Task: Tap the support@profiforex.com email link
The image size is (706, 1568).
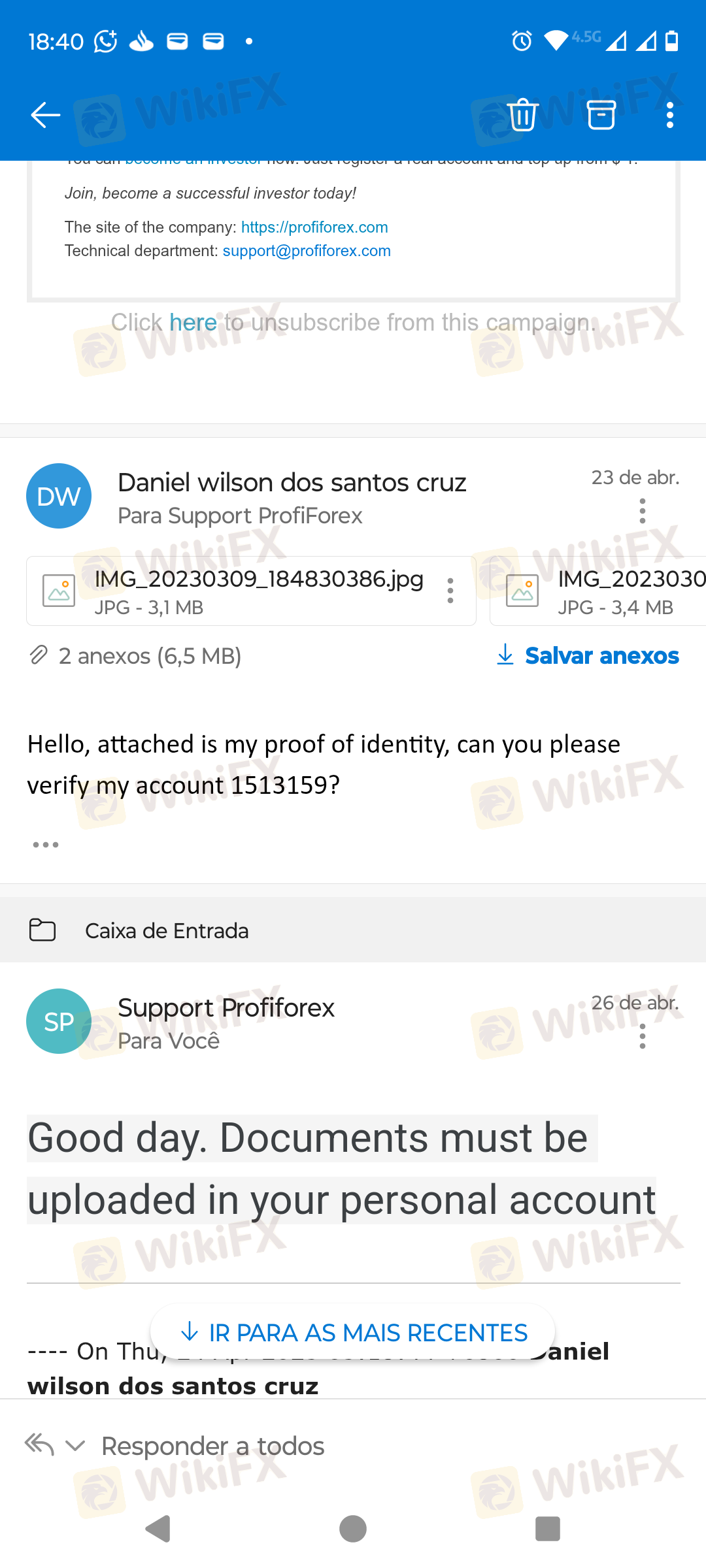Action: pos(307,251)
